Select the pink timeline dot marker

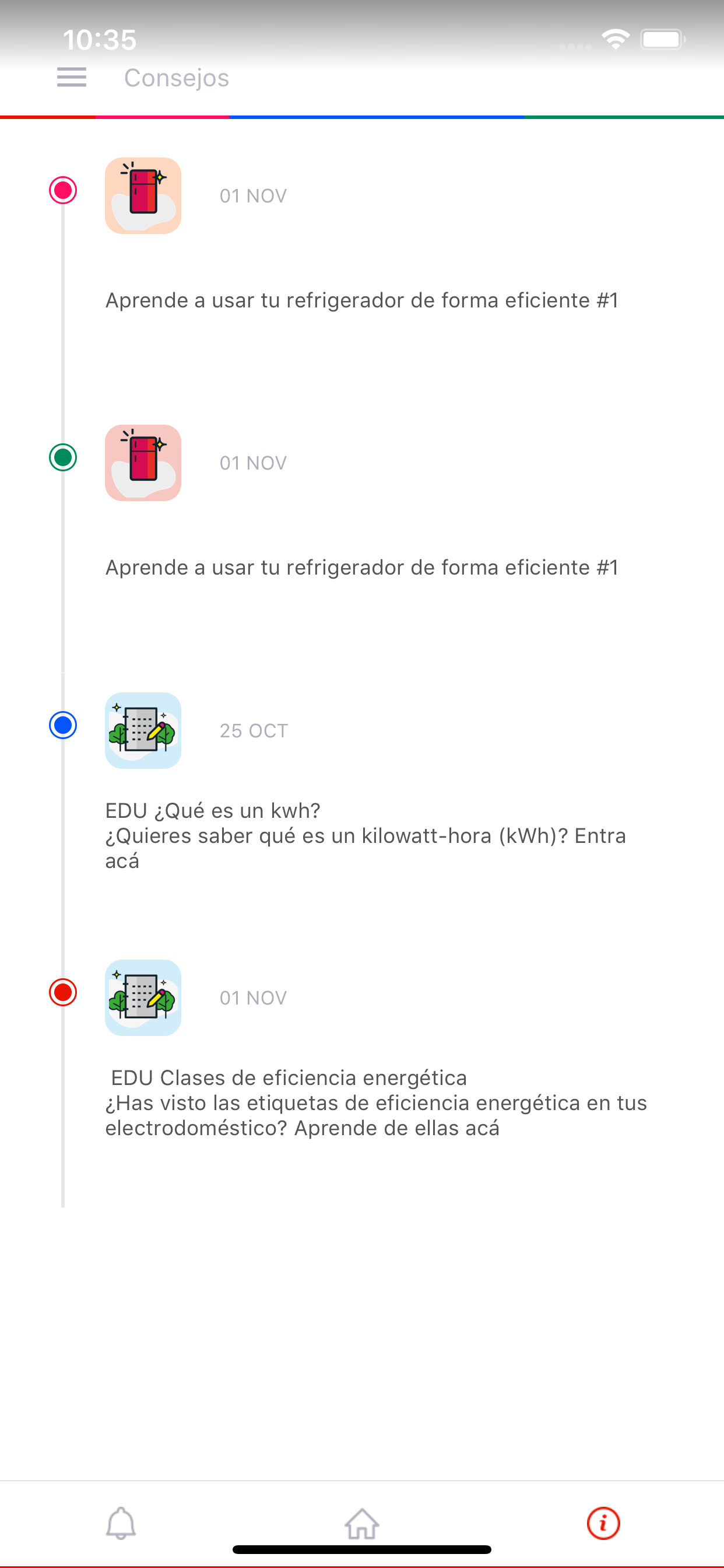coord(63,191)
